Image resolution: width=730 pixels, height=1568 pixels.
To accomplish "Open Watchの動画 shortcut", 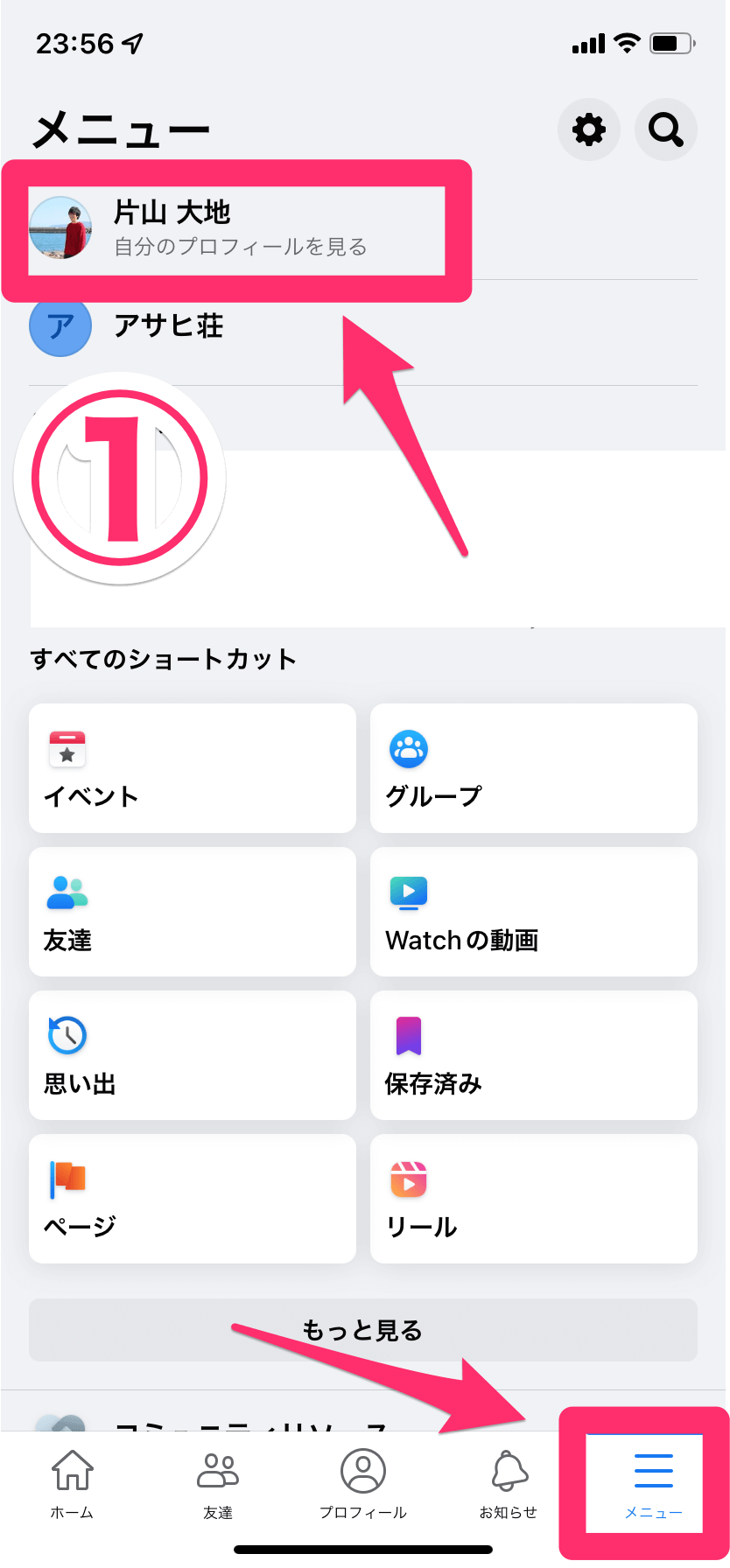I will click(x=534, y=912).
